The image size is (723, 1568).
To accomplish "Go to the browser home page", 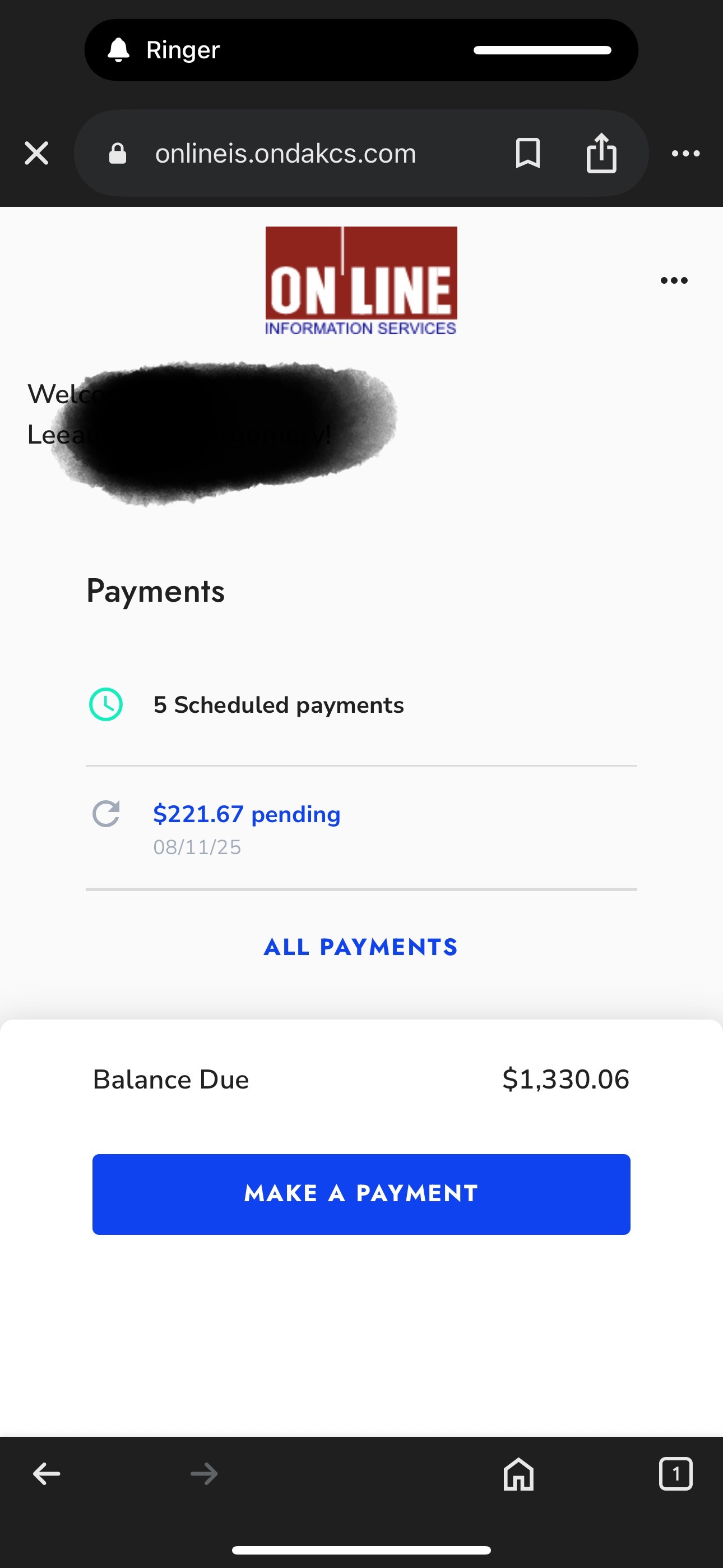I will pyautogui.click(x=518, y=1474).
